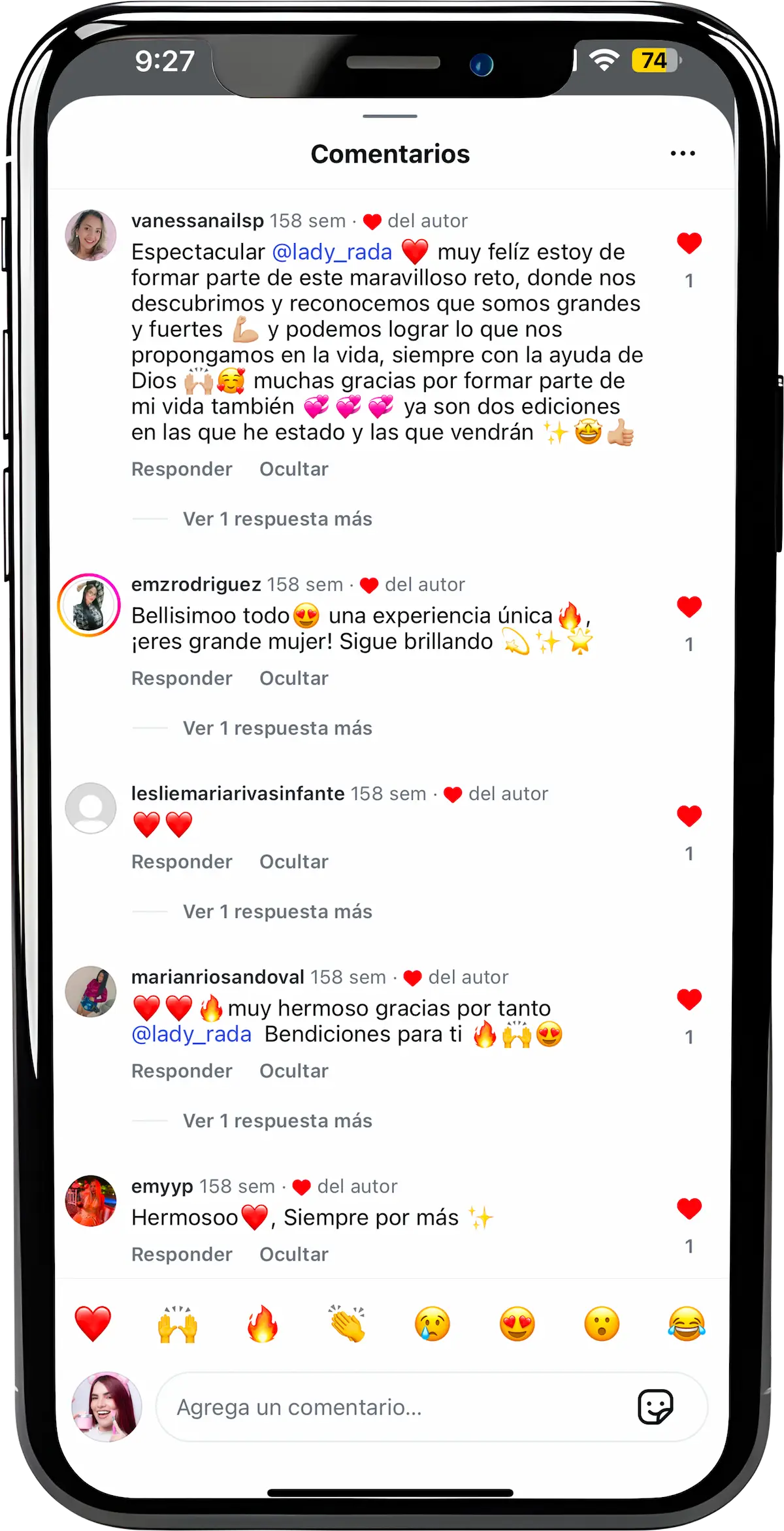
Task: Reply to marianriosandoval's comment
Action: click(x=182, y=1071)
